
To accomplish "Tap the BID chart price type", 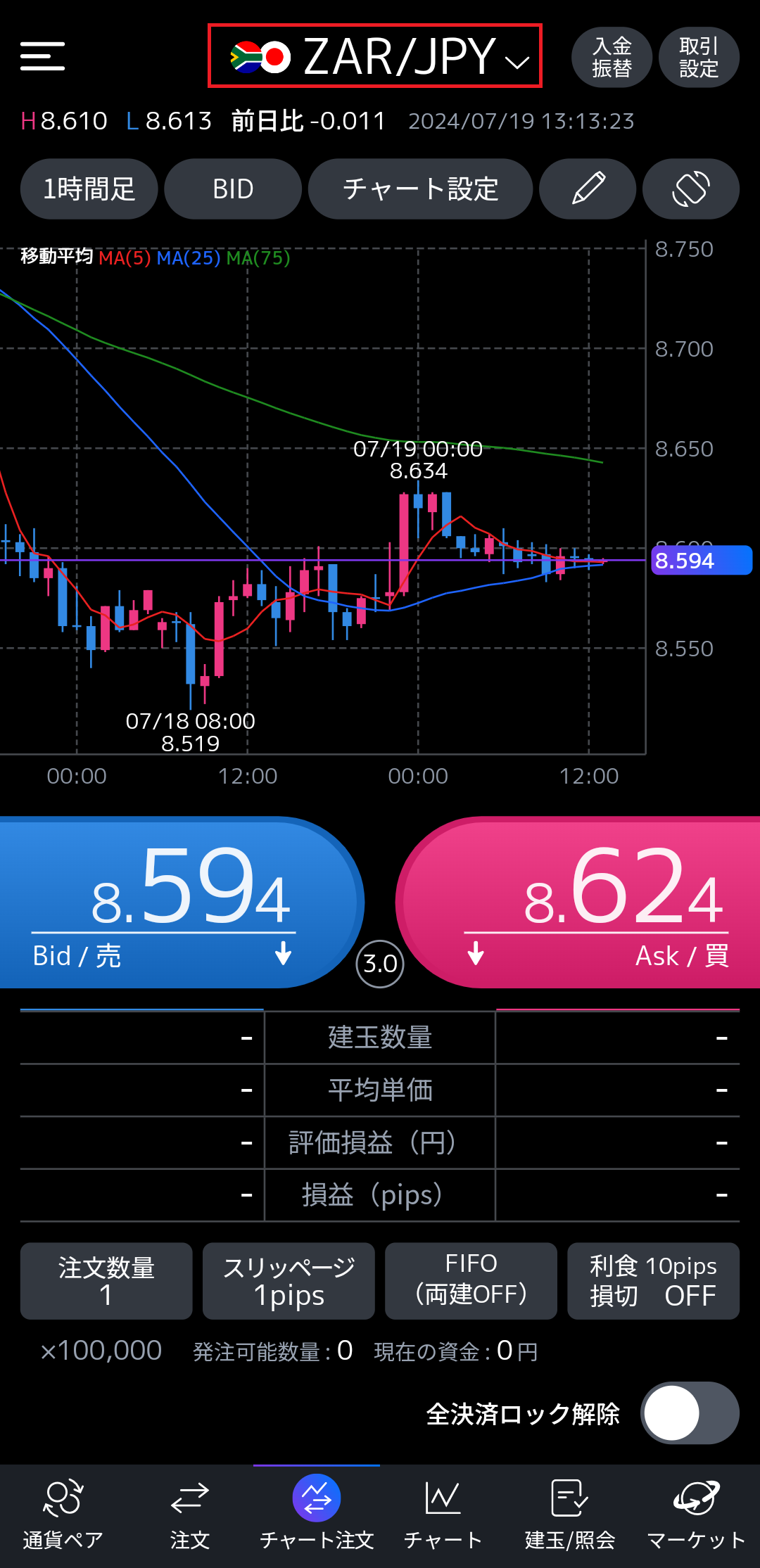I will 233,189.
